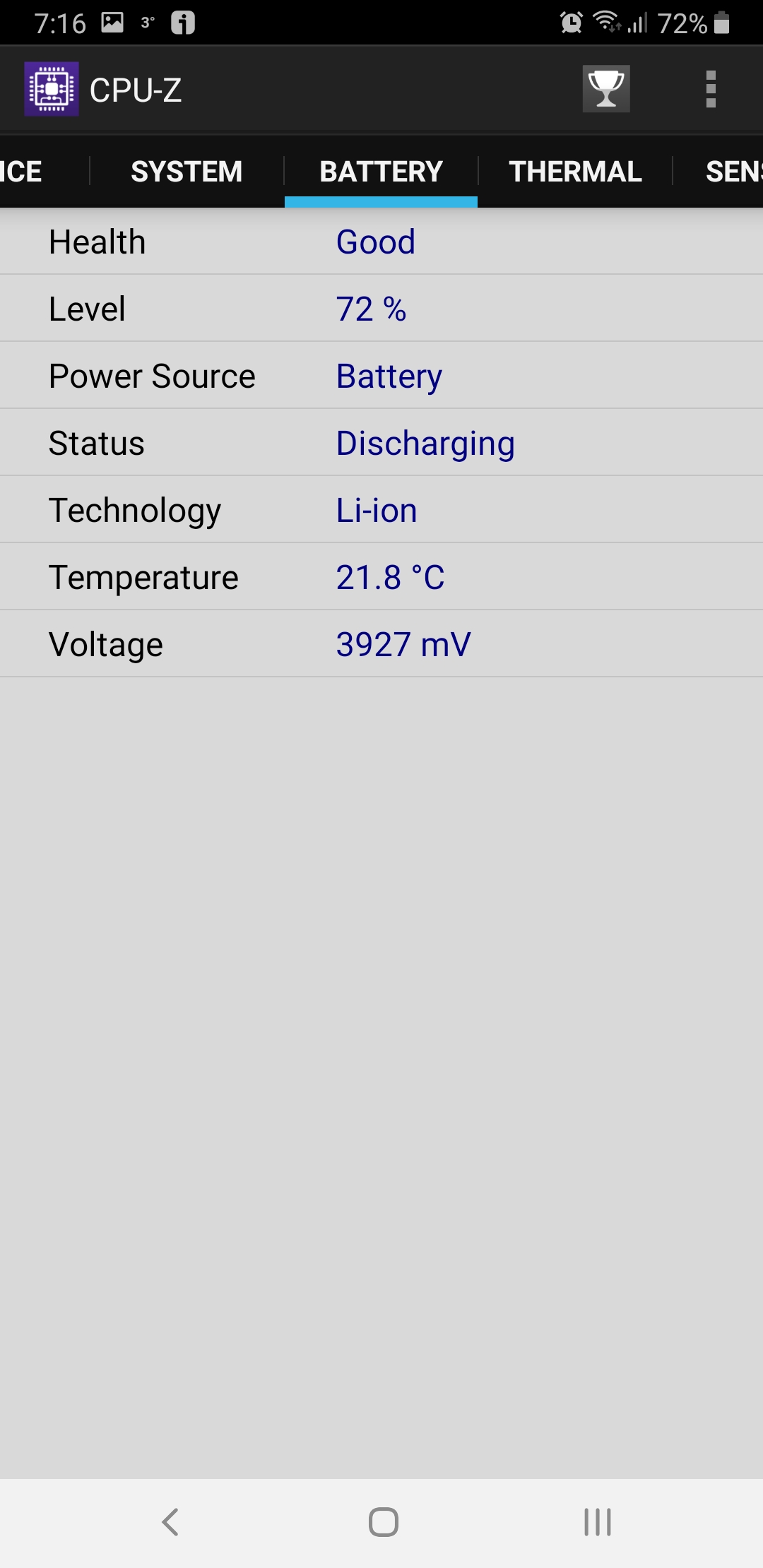Tap the system back button
This screenshot has height=1568, width=763.
(170, 1522)
